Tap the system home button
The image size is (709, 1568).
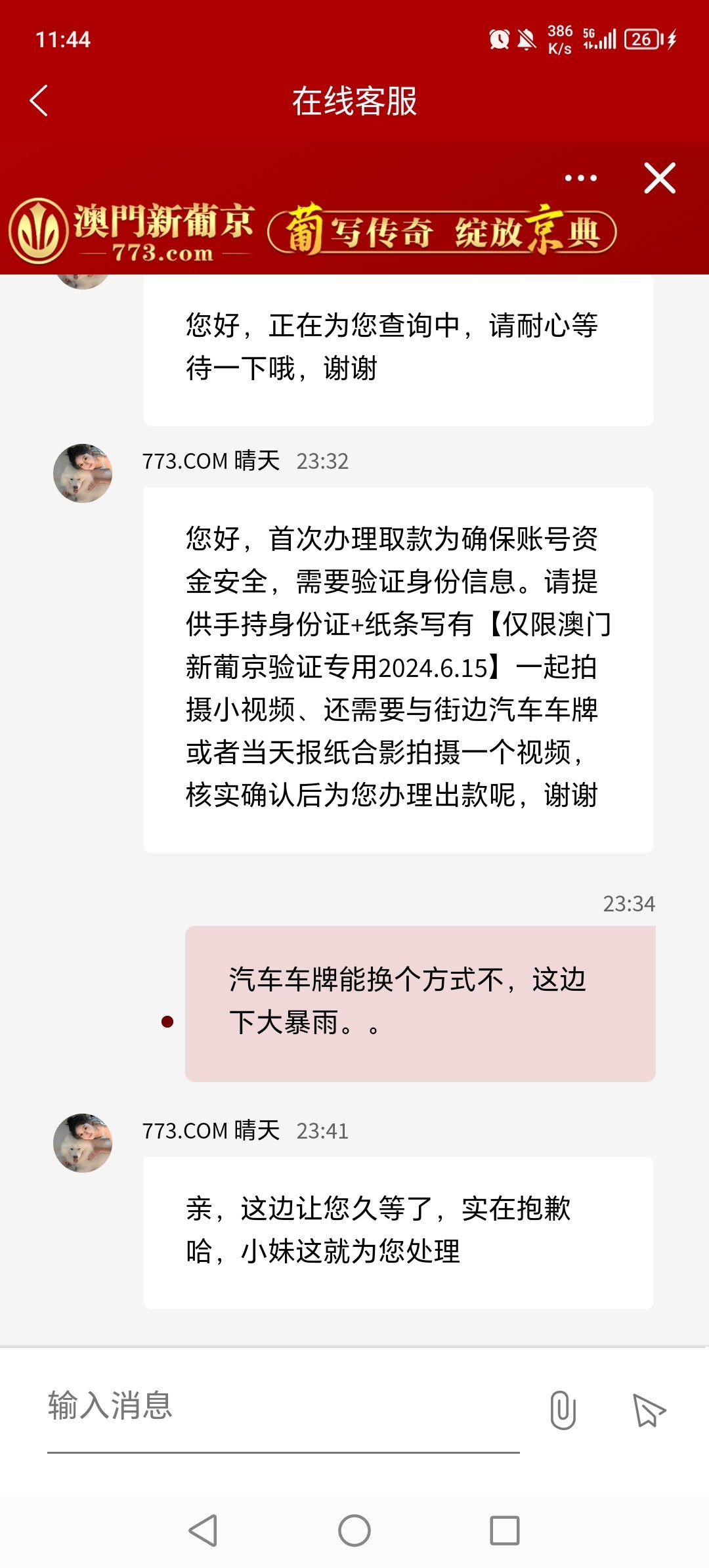[354, 1531]
